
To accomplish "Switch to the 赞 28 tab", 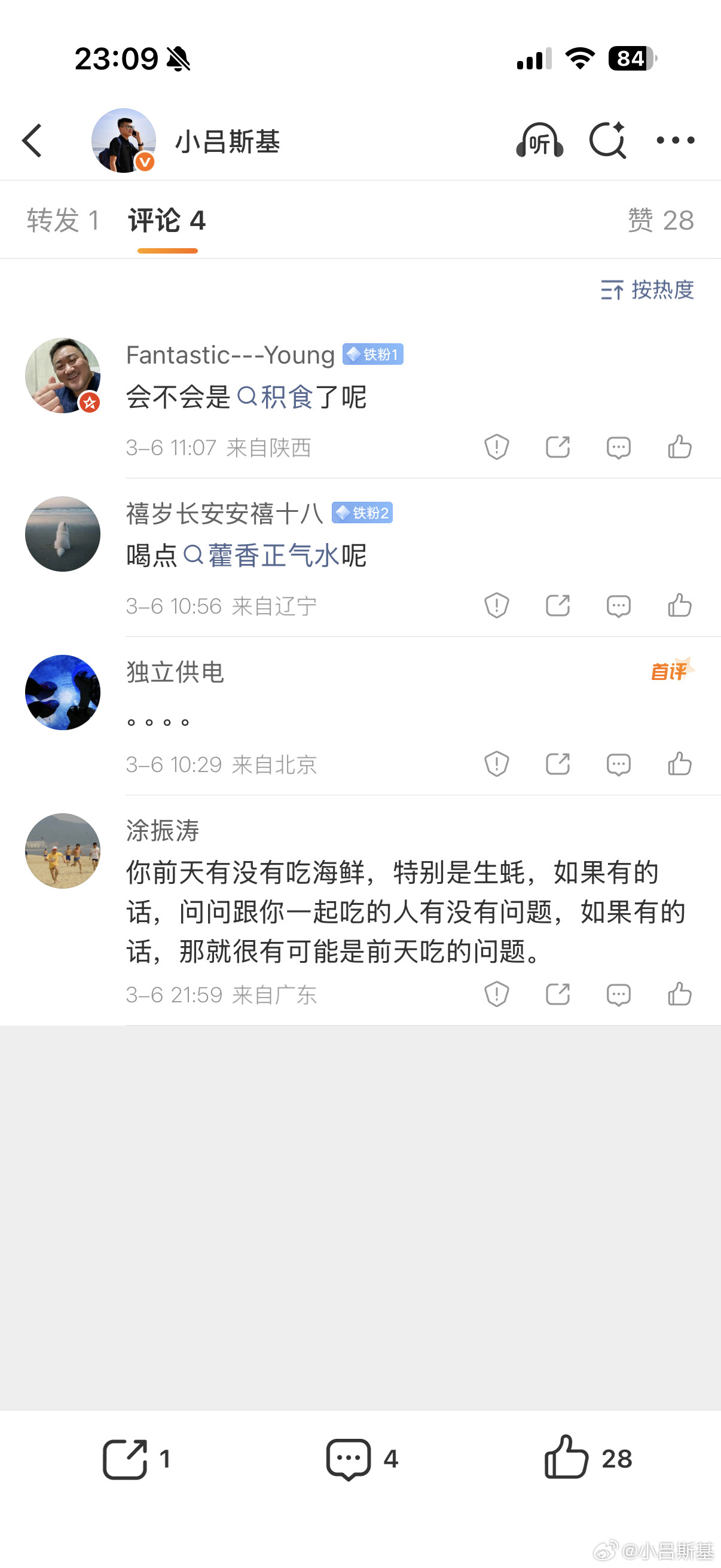I will (659, 221).
